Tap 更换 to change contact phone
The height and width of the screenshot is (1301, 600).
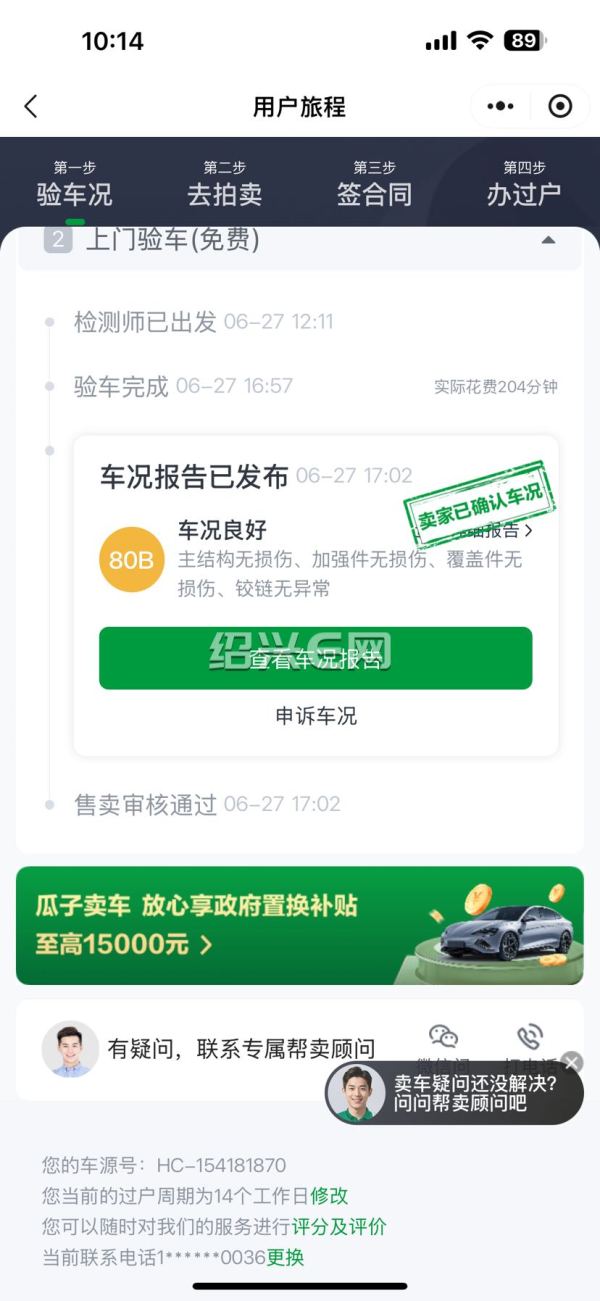click(285, 1258)
